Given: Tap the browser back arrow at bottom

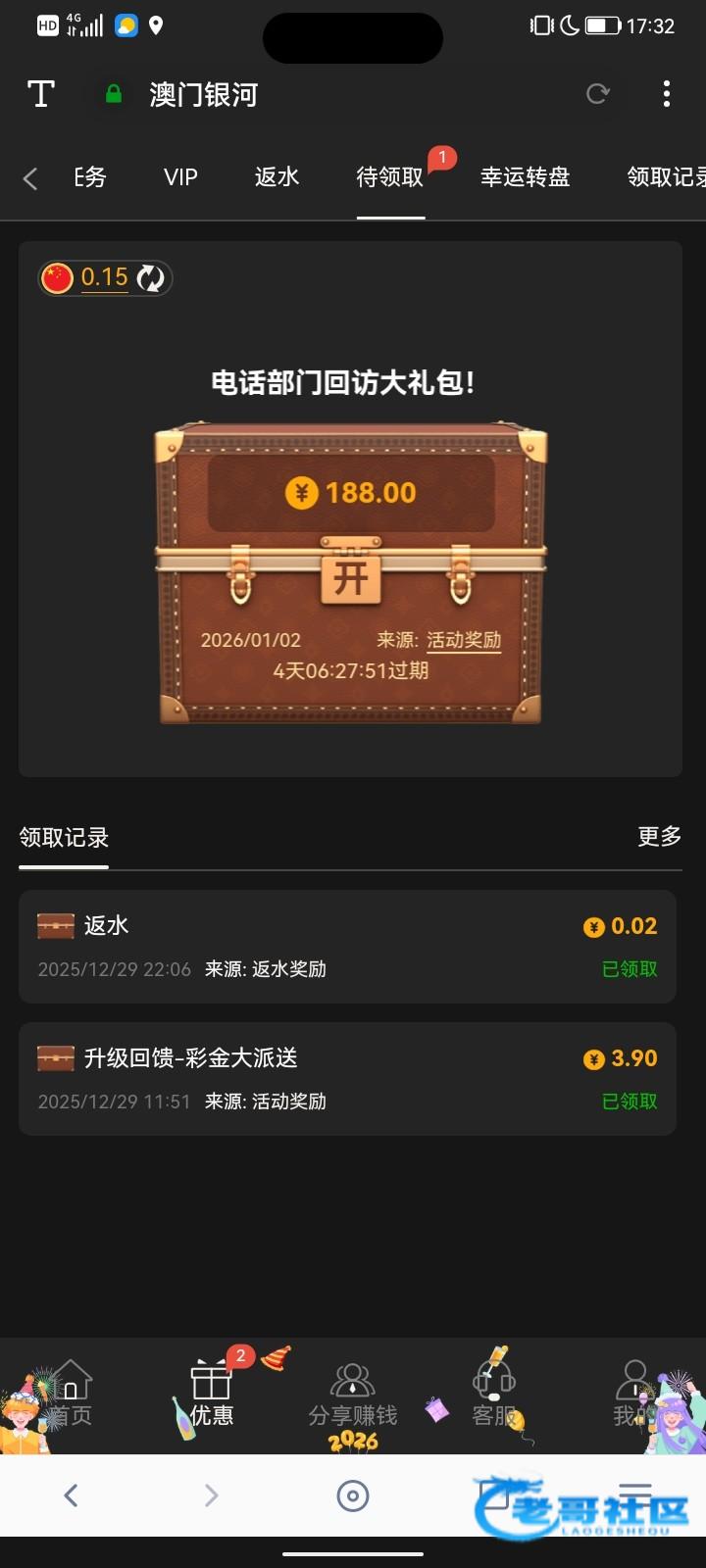Looking at the screenshot, I should tap(71, 1494).
